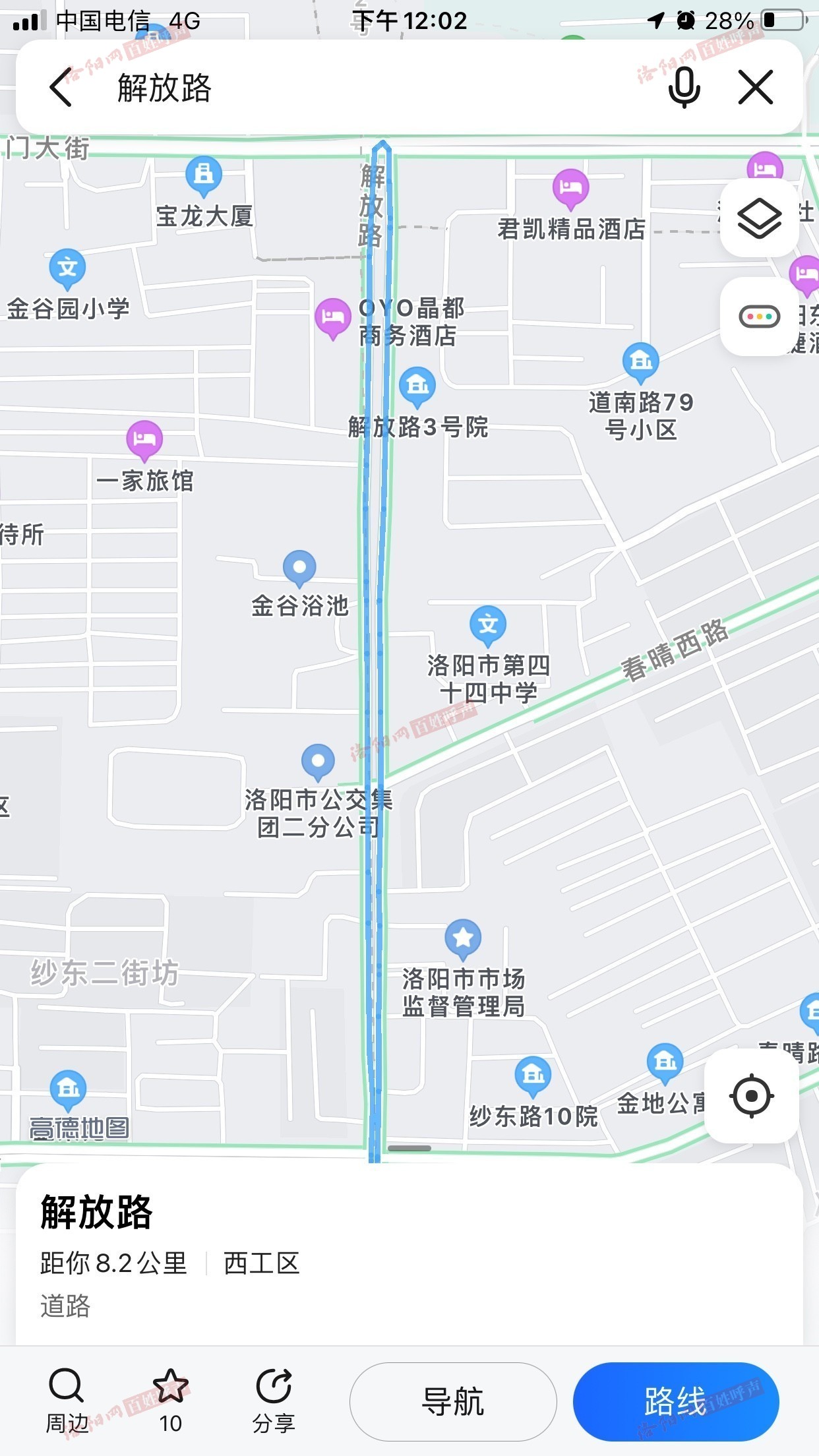Toggle the traffic light overlay button

pos(760,317)
